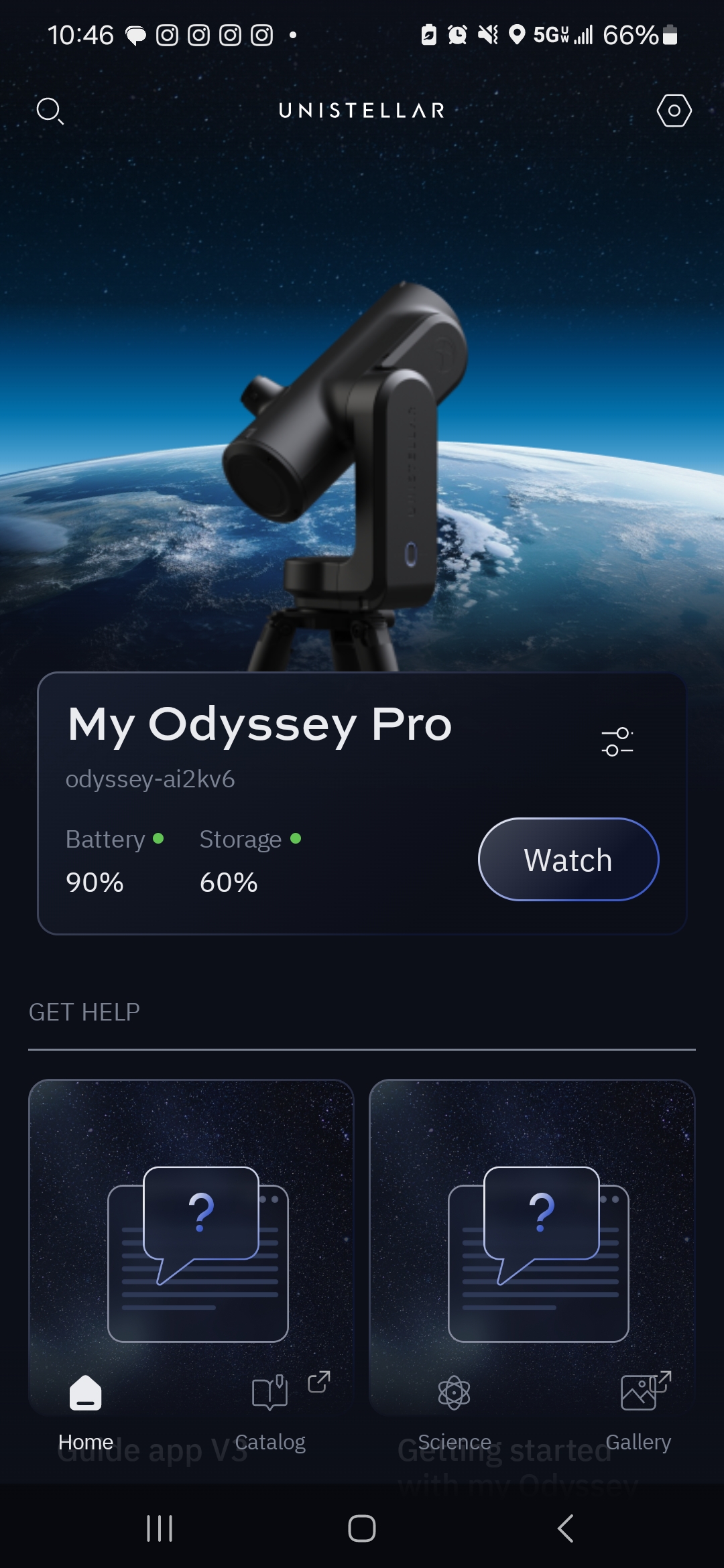The image size is (724, 1568).
Task: Open My Odyssey Pro telescope settings sliders
Action: [617, 742]
